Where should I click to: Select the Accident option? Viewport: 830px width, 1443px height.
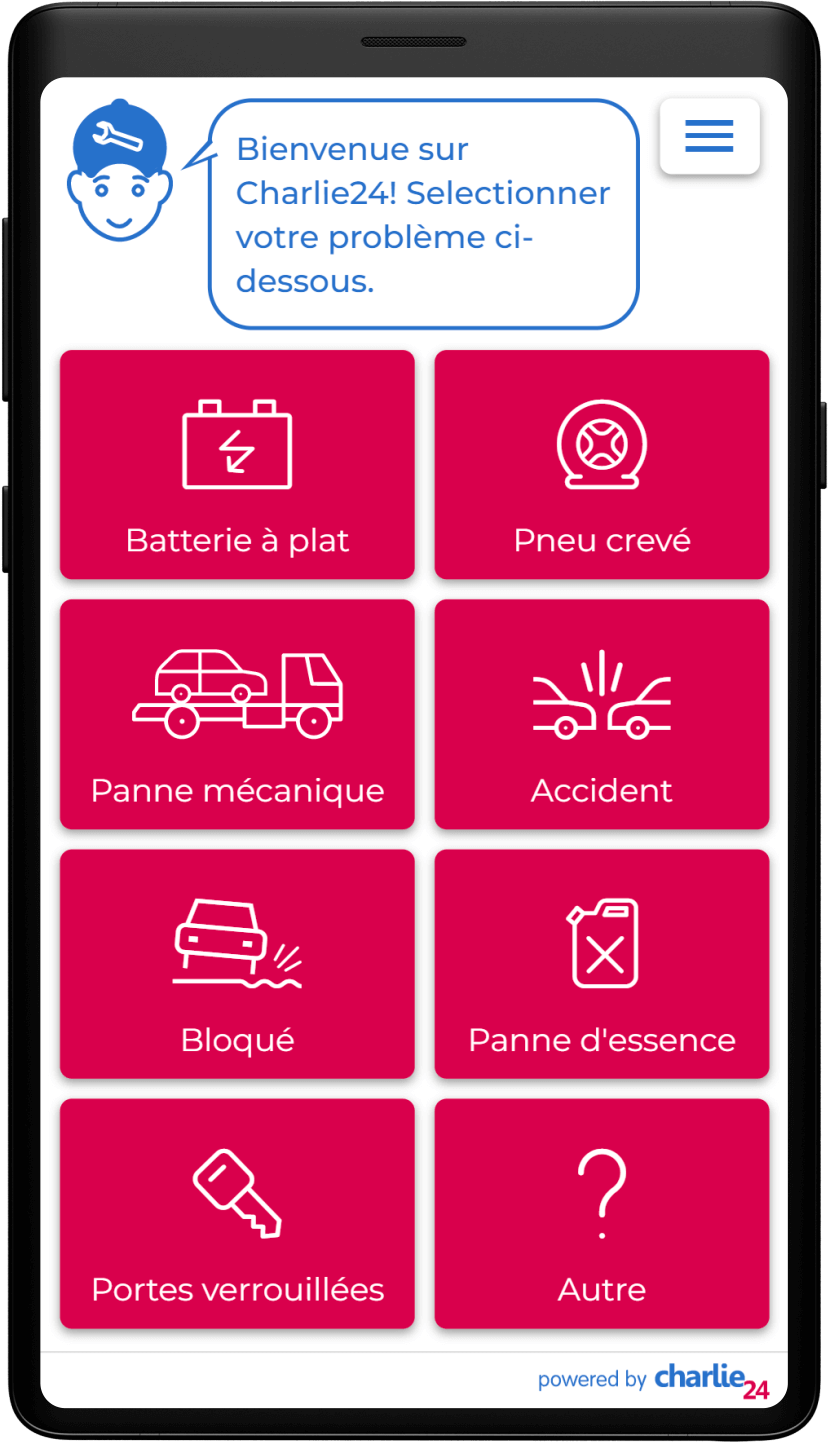coord(602,714)
